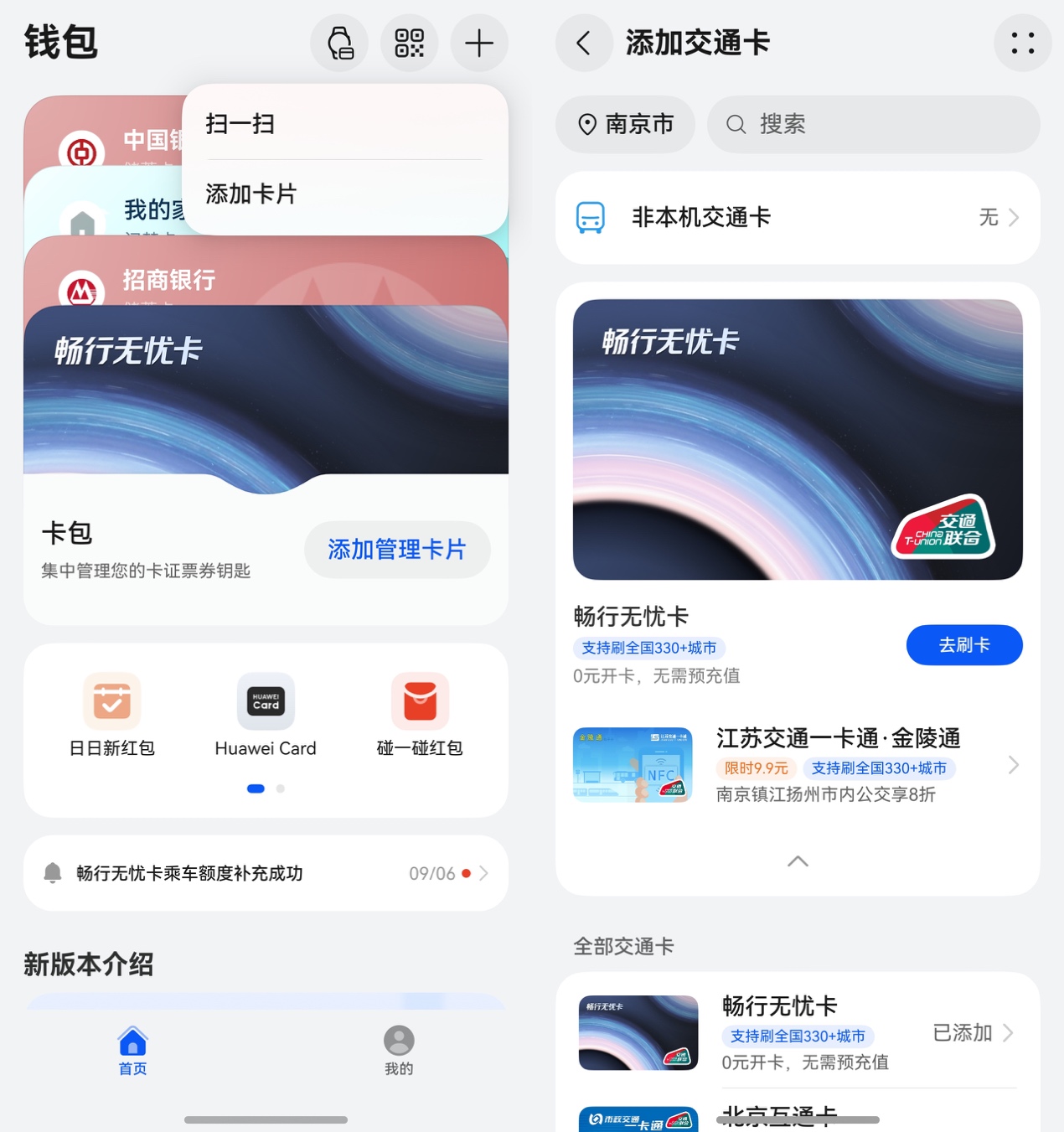Screen dimensions: 1064x1132
Task: Change the city from 南京市
Action: (x=626, y=125)
